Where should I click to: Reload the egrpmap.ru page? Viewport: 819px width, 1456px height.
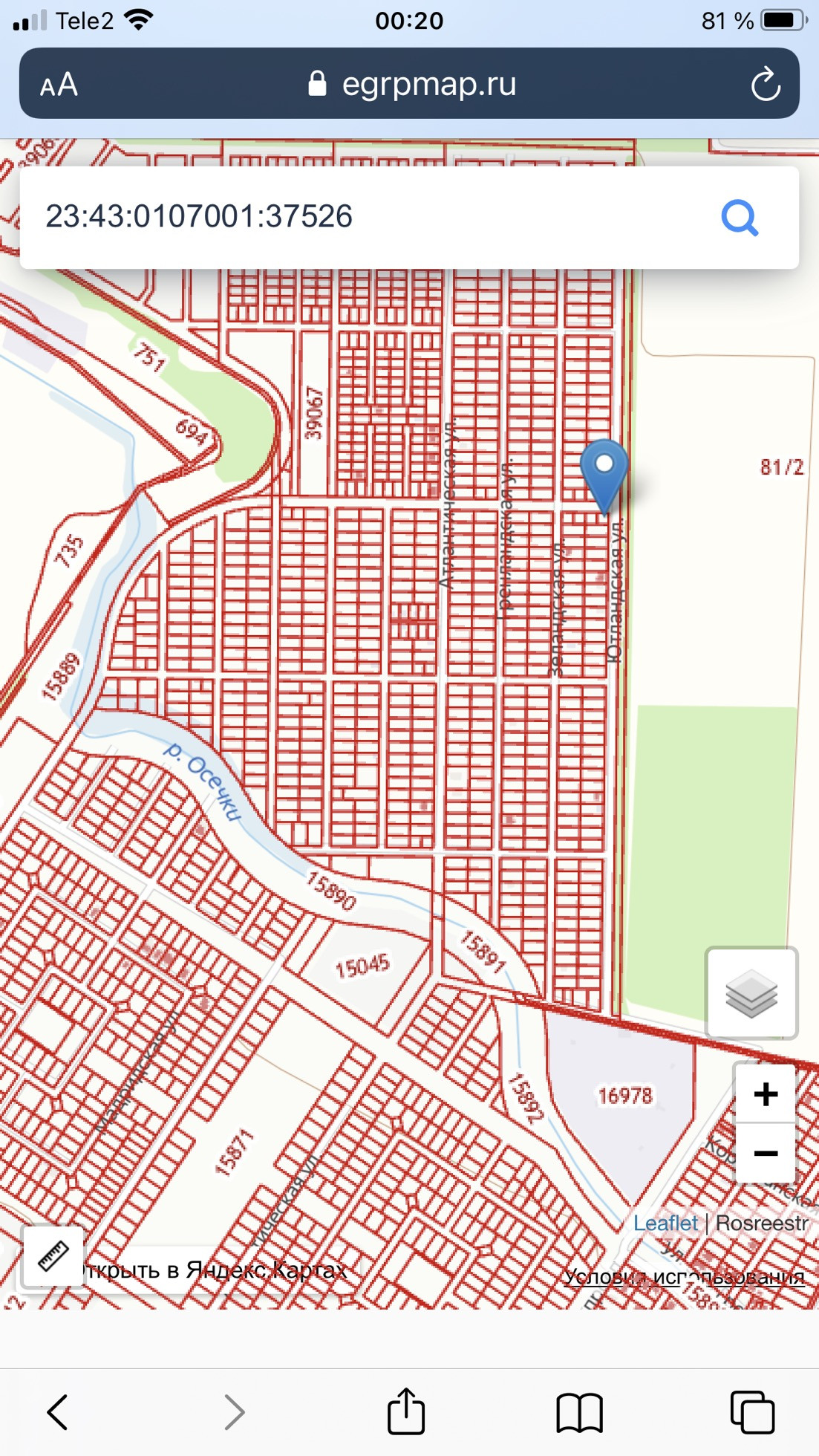click(766, 84)
